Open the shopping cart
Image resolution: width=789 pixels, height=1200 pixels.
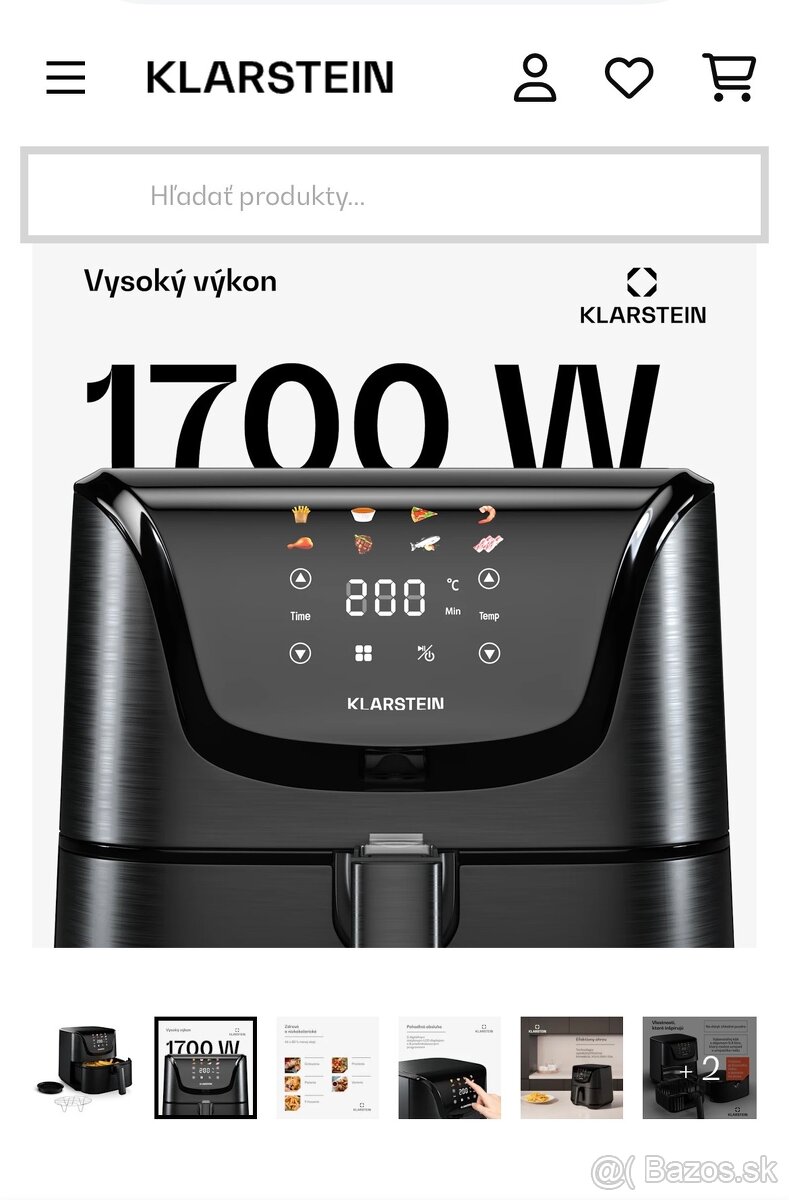(x=729, y=78)
